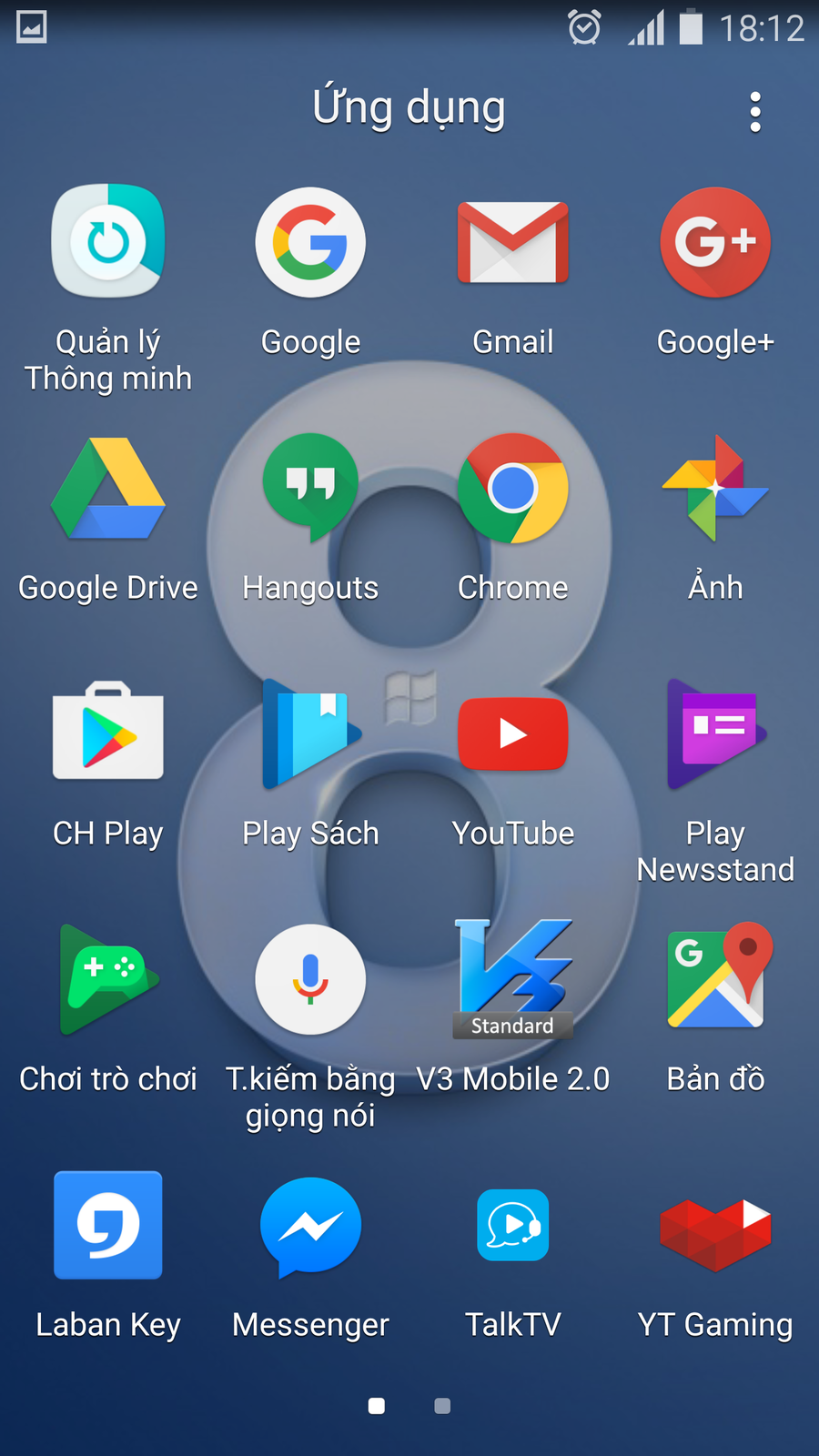Open Hangouts
819x1456 pixels.
tap(310, 489)
